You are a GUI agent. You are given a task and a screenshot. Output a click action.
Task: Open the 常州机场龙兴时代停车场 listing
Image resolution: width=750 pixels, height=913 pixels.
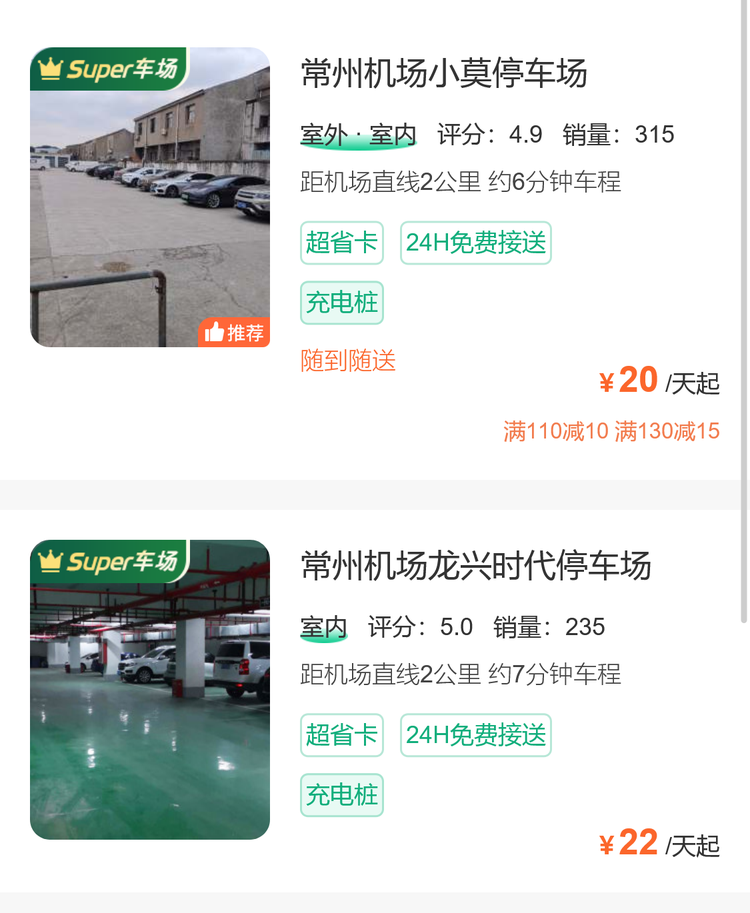coord(476,566)
